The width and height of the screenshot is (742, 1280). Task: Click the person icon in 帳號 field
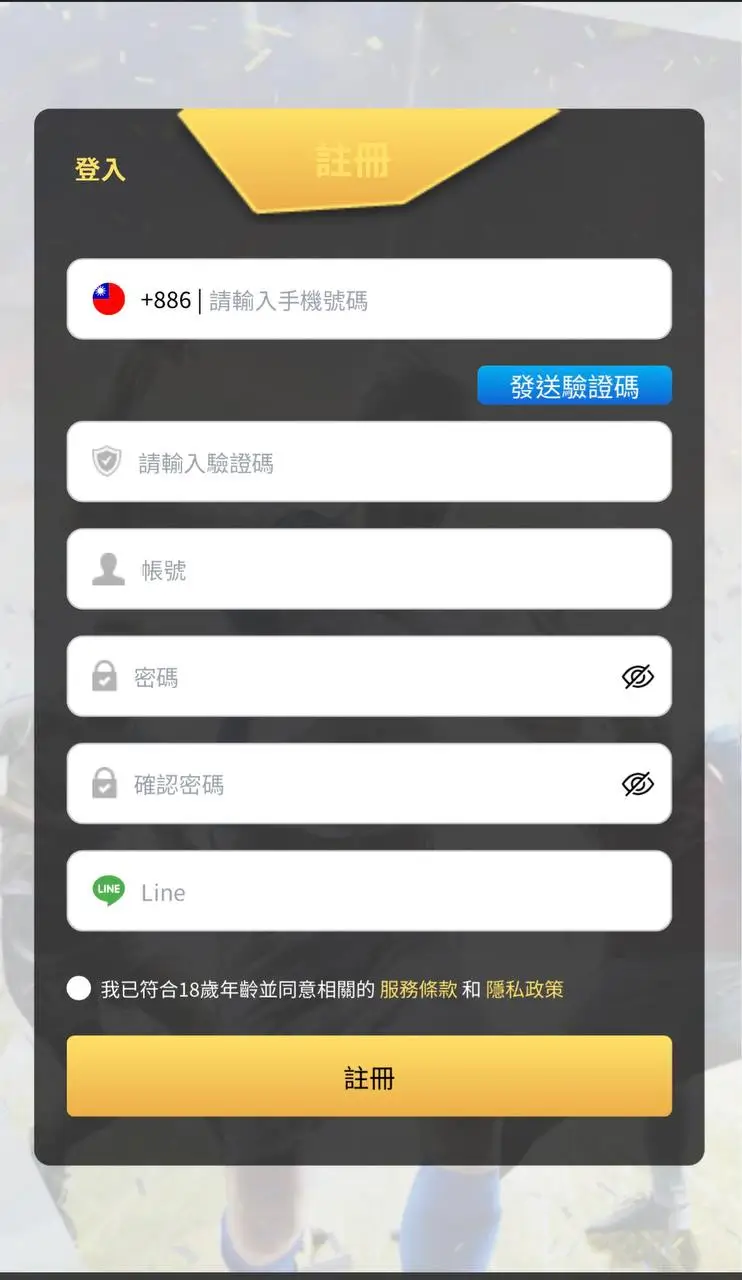tap(110, 569)
